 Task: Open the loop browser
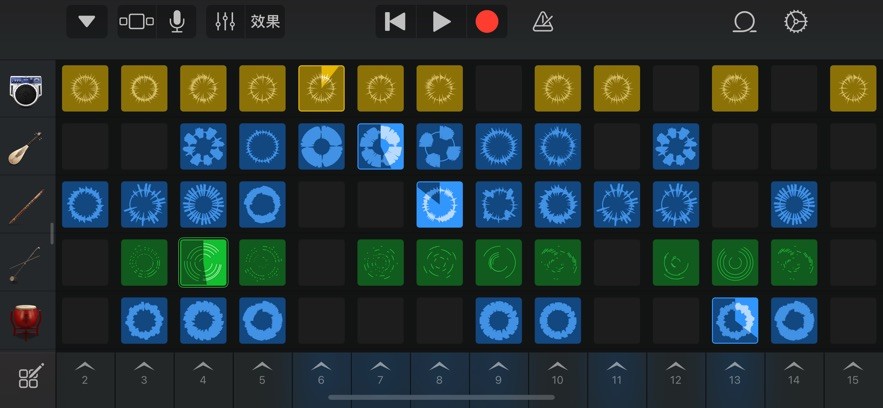pos(744,22)
